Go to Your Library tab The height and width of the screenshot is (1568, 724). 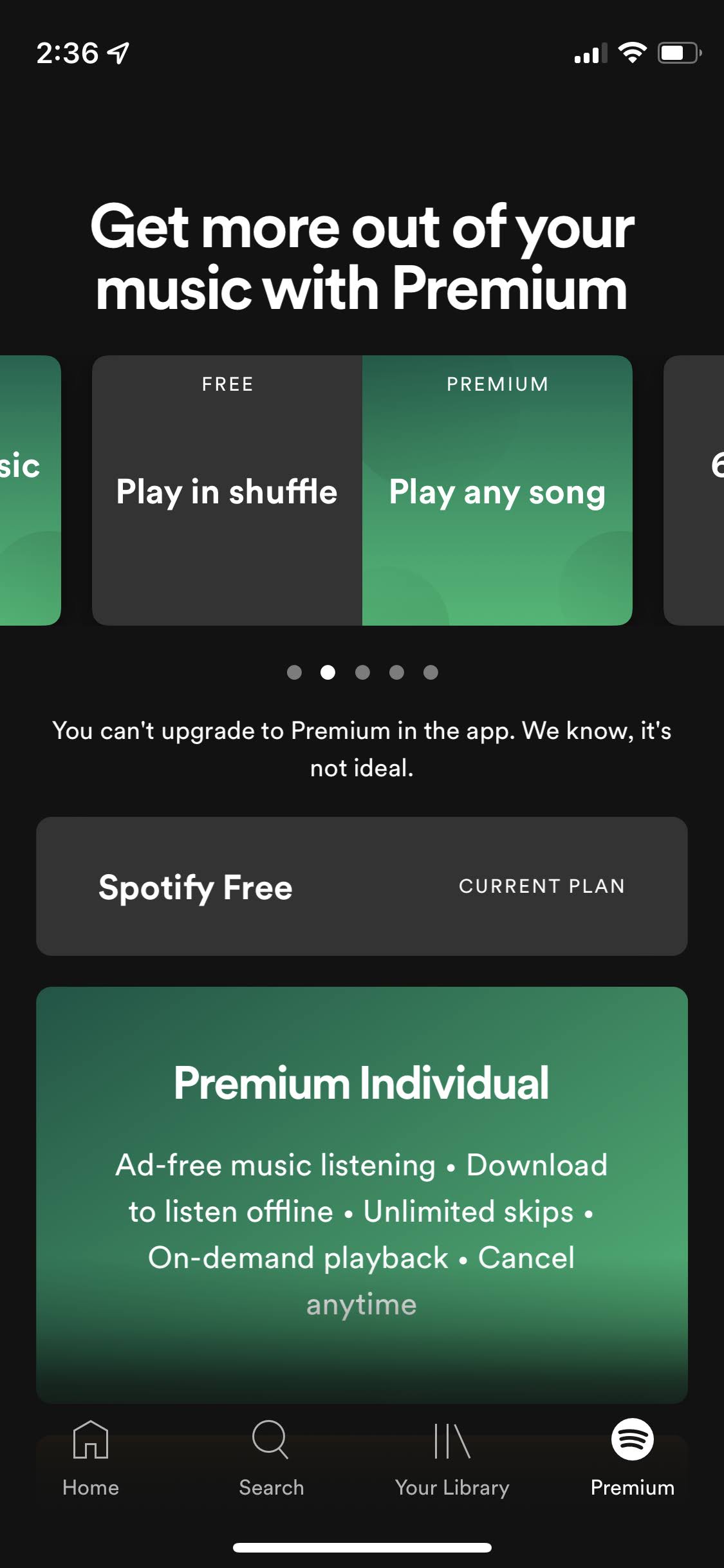click(x=452, y=1459)
